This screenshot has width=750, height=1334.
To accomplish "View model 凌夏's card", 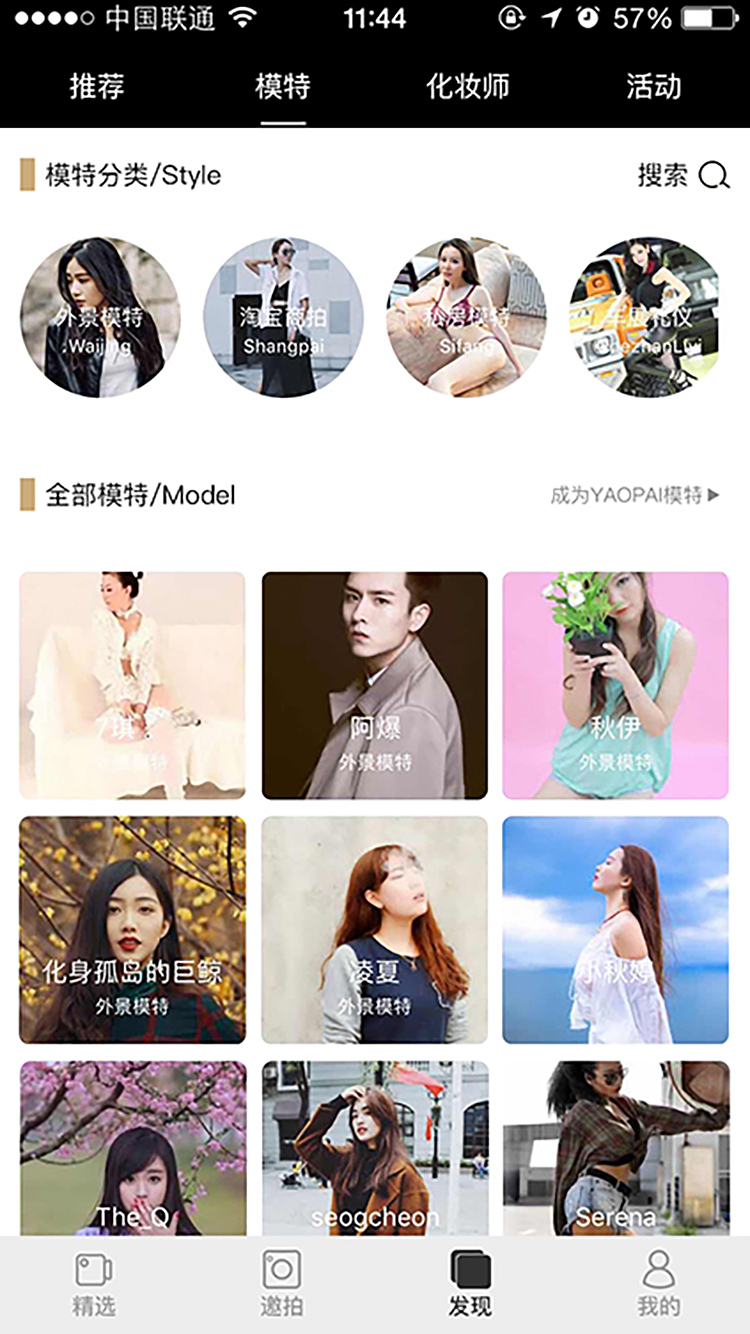I will click(374, 930).
